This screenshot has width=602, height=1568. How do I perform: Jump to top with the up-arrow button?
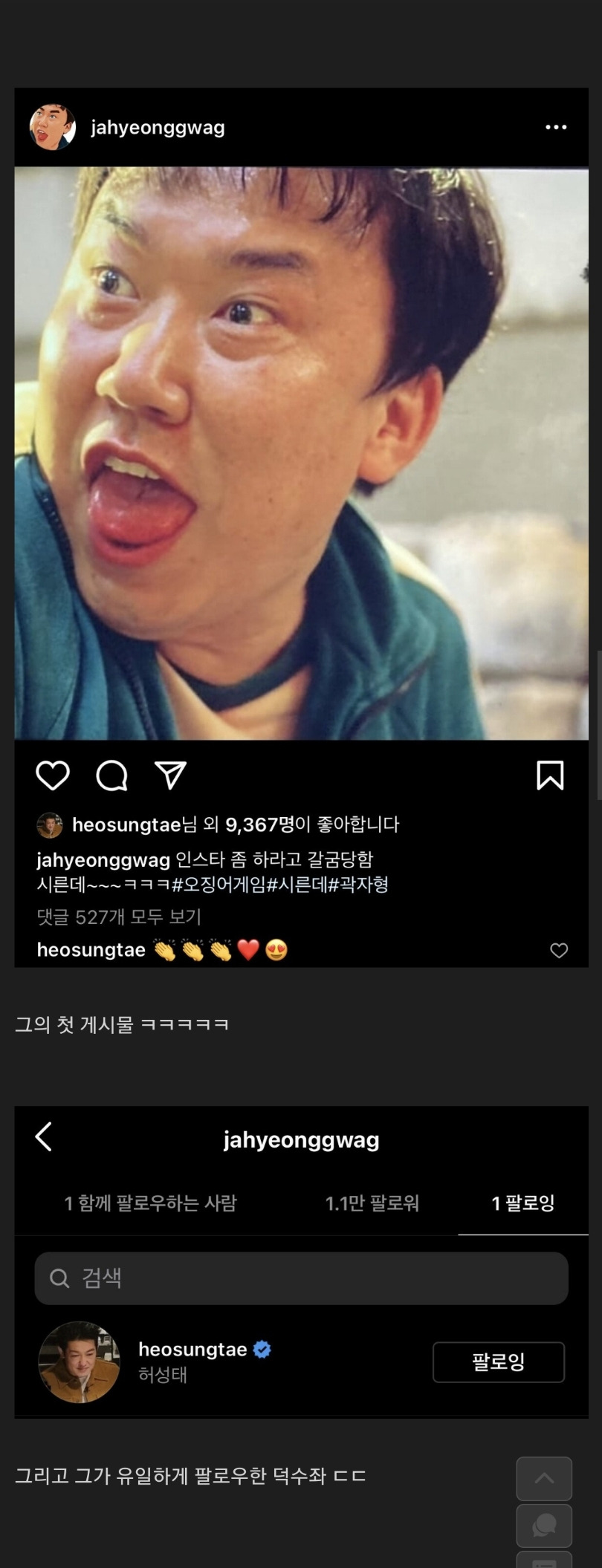coord(544,1478)
